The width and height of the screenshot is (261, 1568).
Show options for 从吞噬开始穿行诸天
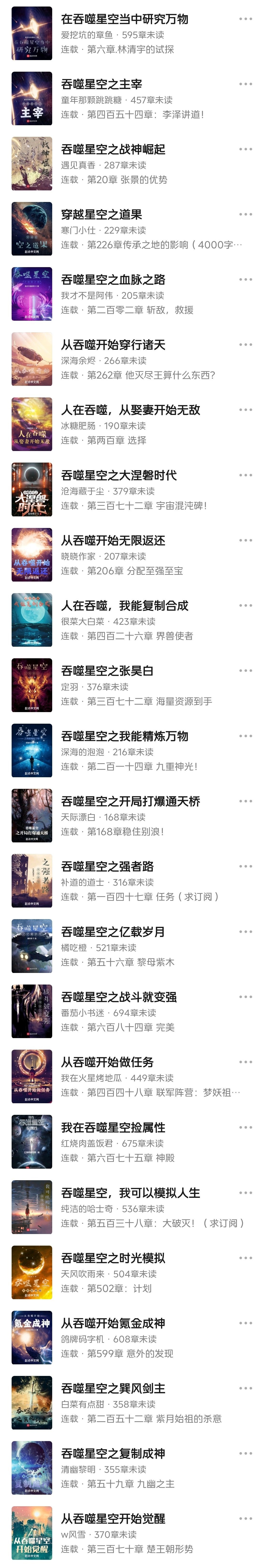245,345
